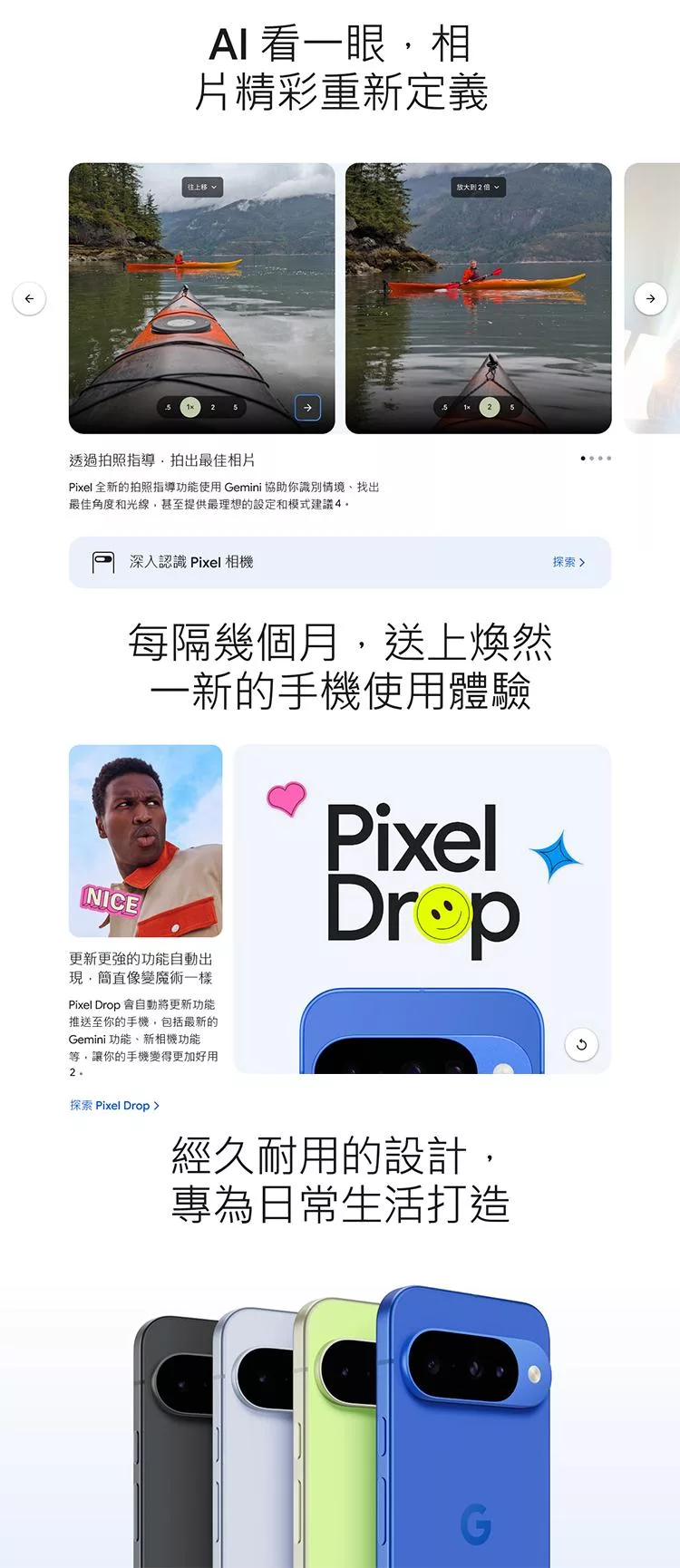The width and height of the screenshot is (680, 1568).
Task: Replay the Pixel Drop animation
Action: tap(581, 1044)
